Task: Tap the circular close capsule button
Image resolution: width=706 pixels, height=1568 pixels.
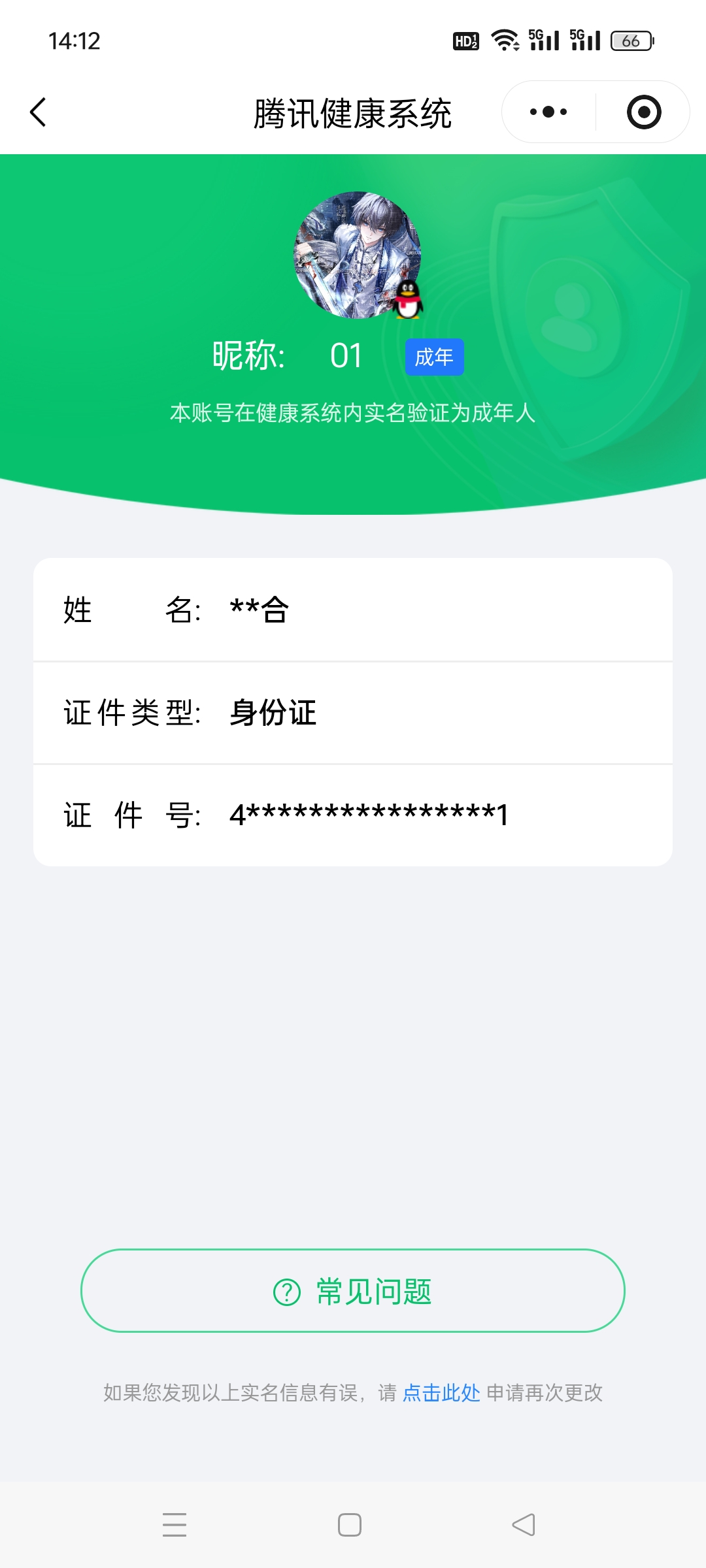Action: pyautogui.click(x=643, y=112)
